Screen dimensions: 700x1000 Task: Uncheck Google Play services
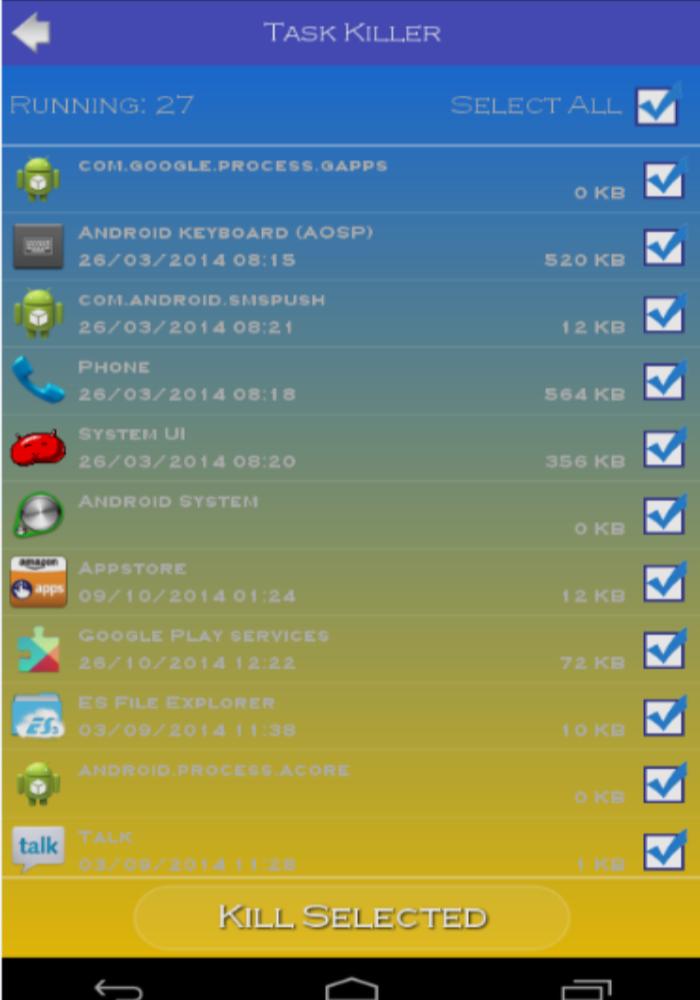pos(664,650)
